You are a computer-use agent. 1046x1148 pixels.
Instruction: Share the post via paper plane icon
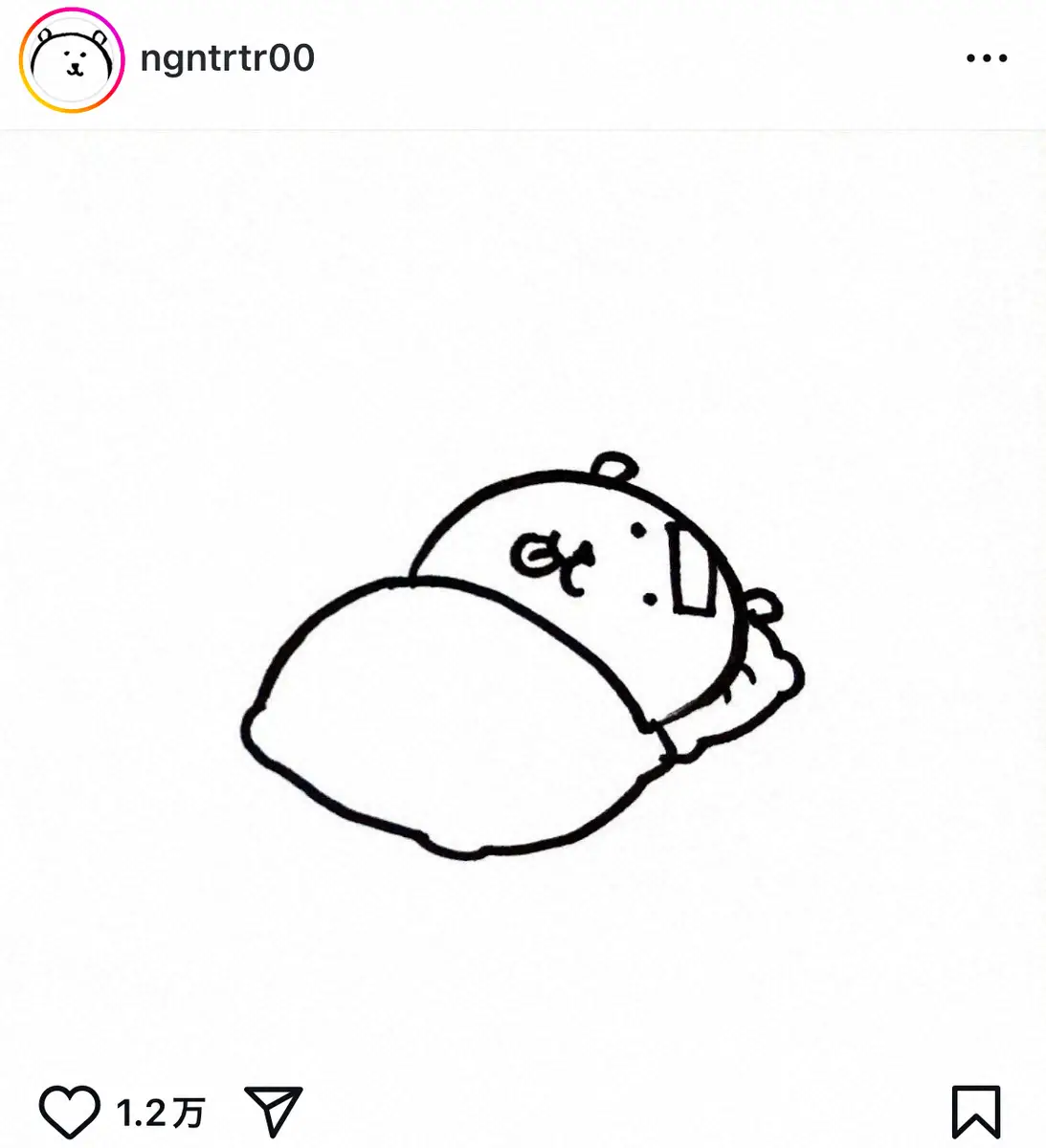click(x=274, y=1112)
